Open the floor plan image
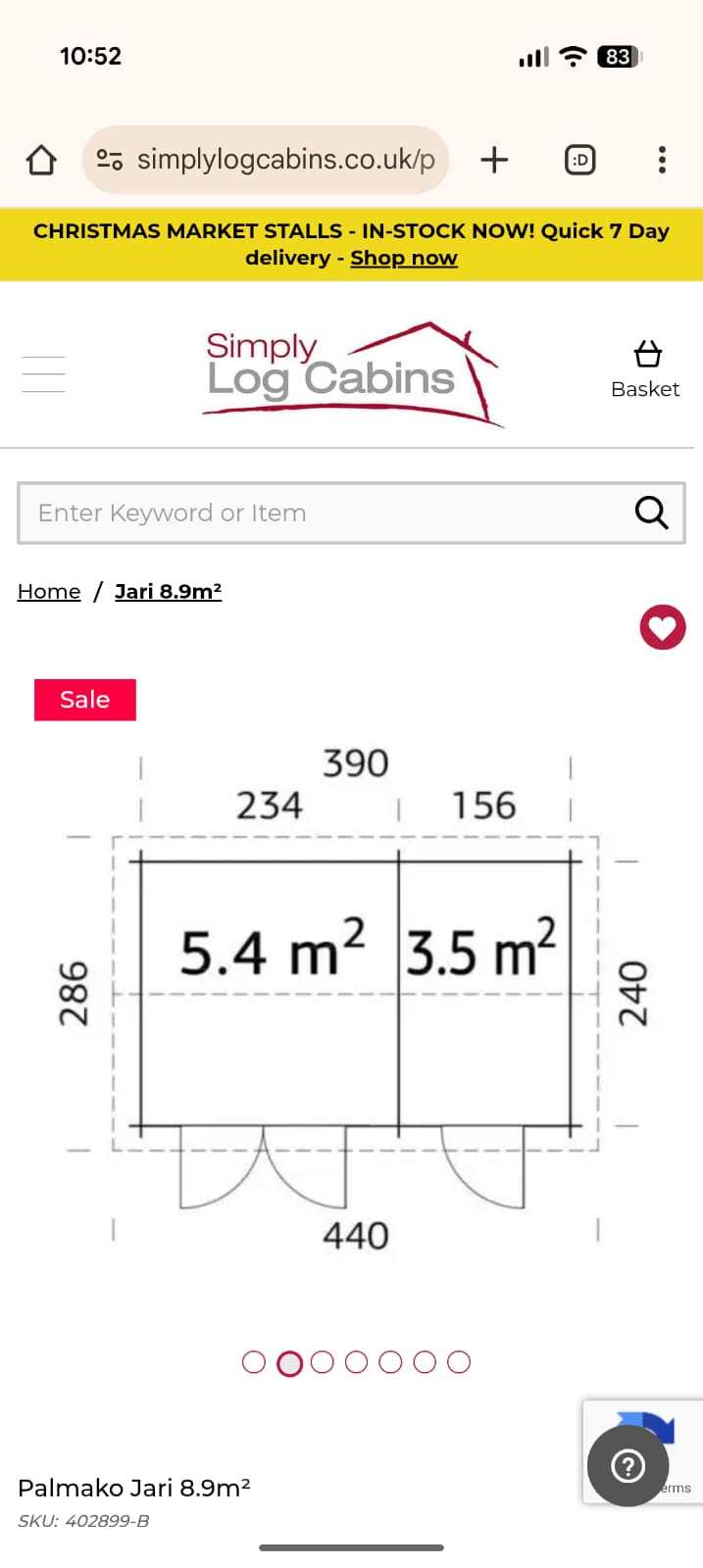Screen dimensions: 703x1568 coord(353,990)
